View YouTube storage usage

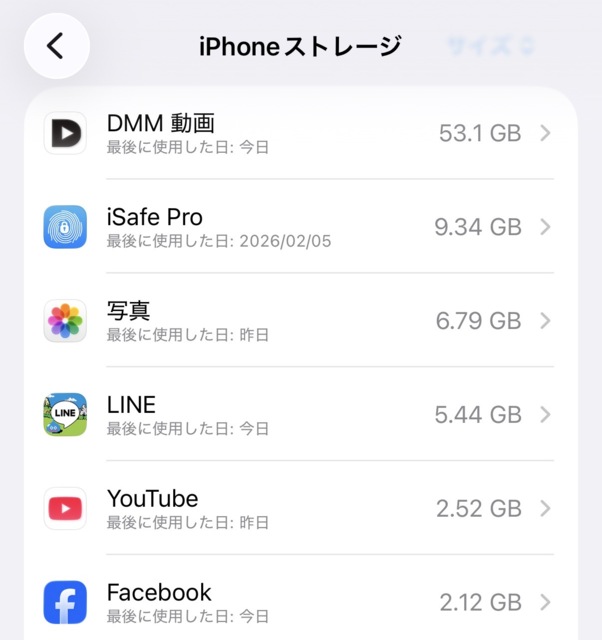point(300,508)
